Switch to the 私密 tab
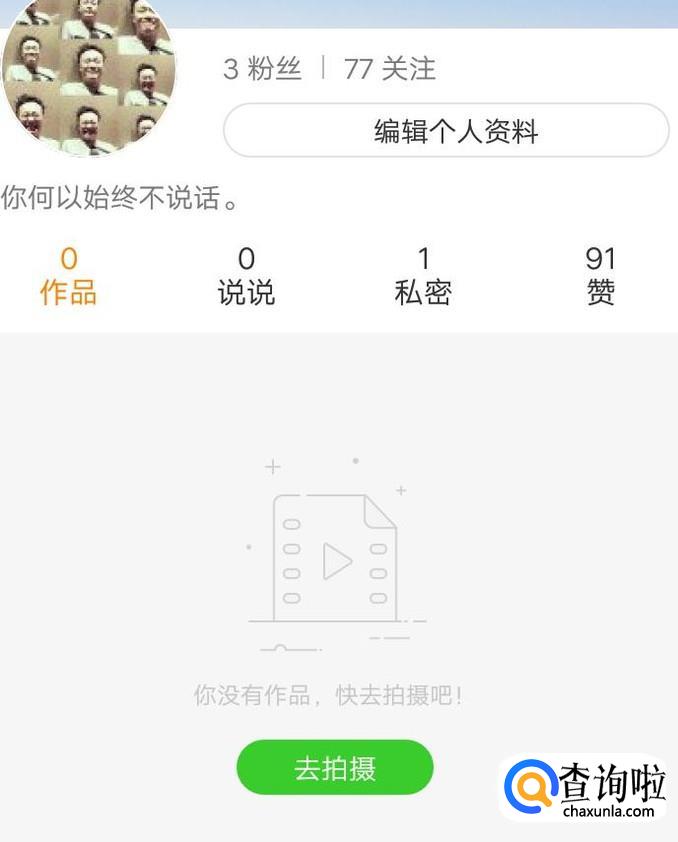Viewport: 678px width, 842px height. click(423, 276)
